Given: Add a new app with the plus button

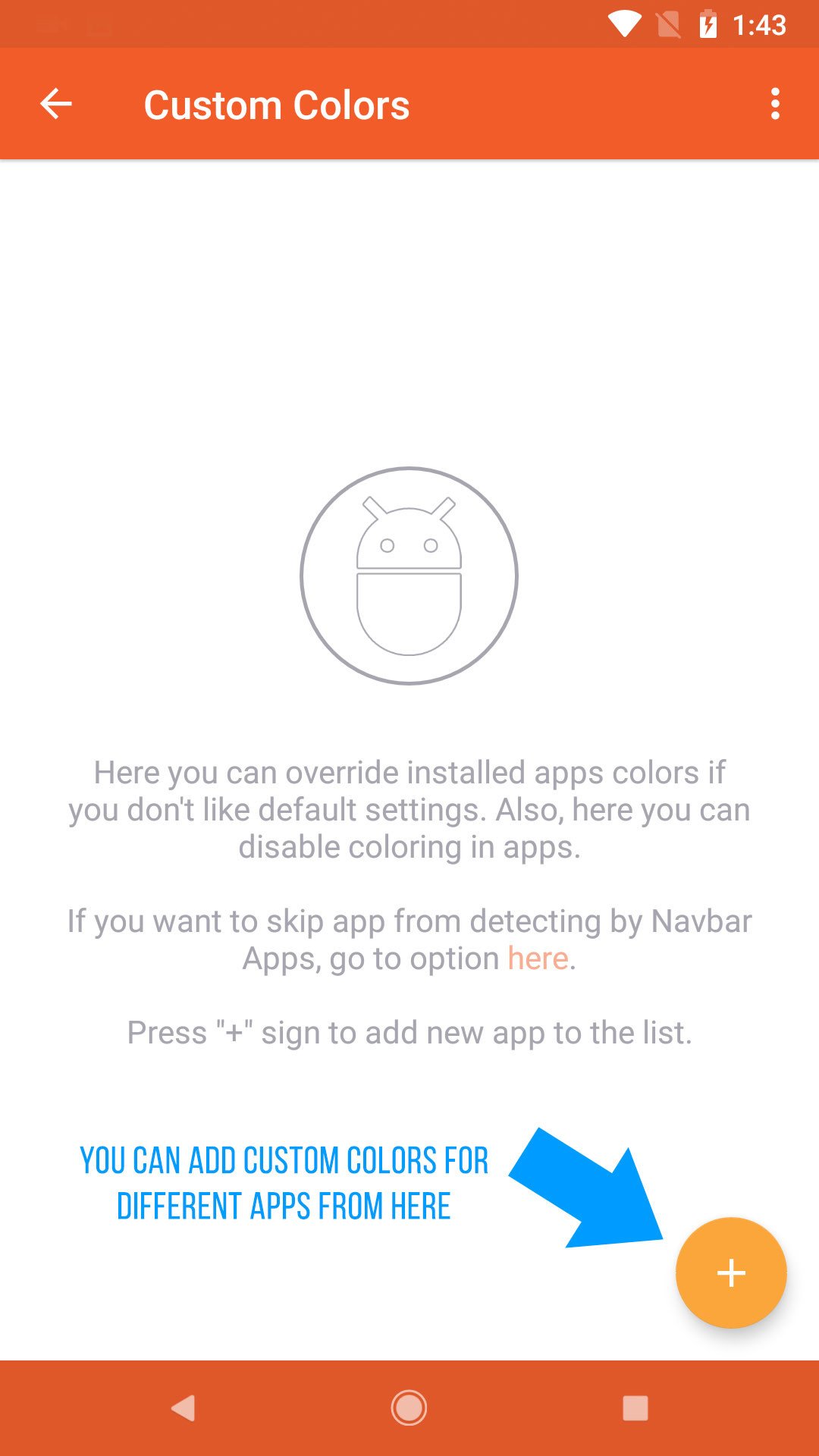Looking at the screenshot, I should (x=731, y=1272).
